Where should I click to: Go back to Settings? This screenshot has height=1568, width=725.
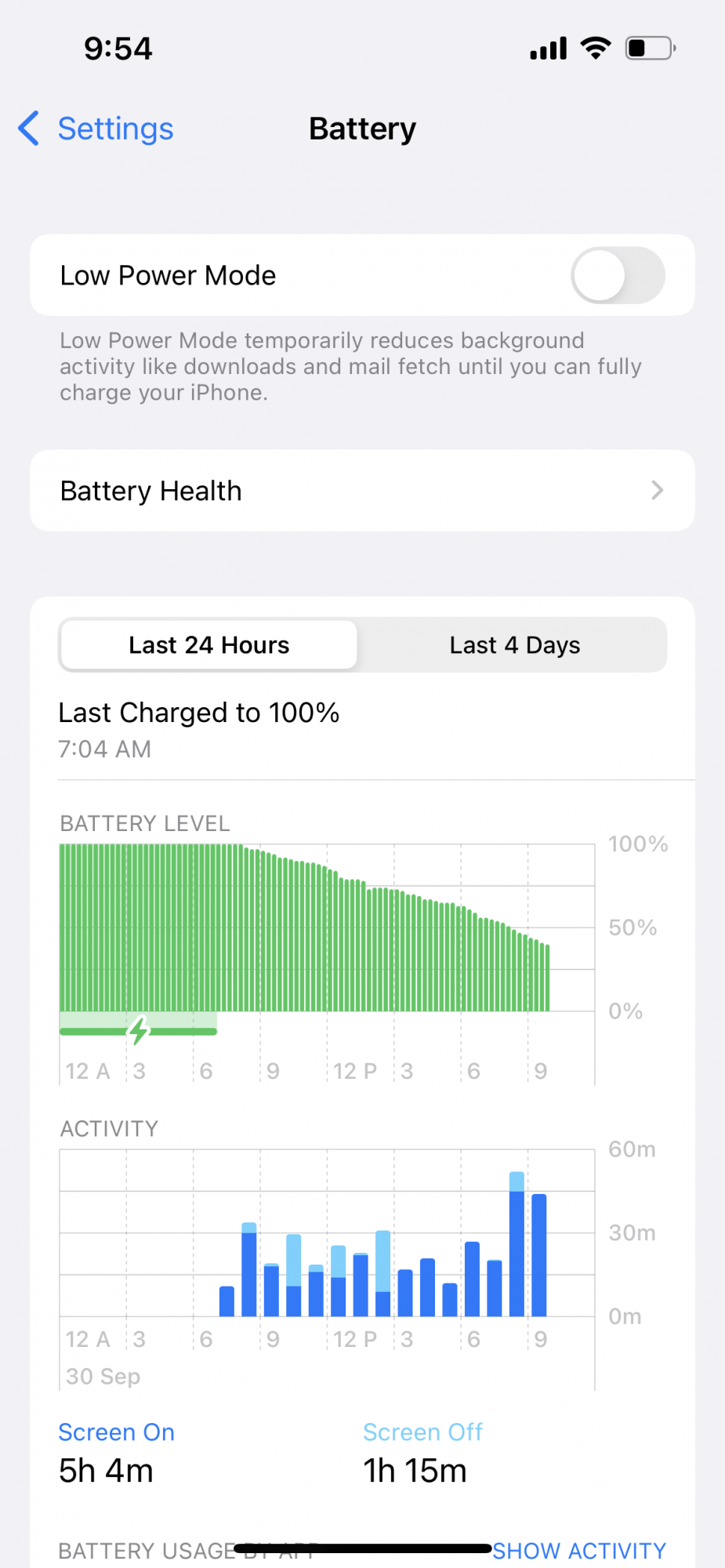(x=96, y=129)
